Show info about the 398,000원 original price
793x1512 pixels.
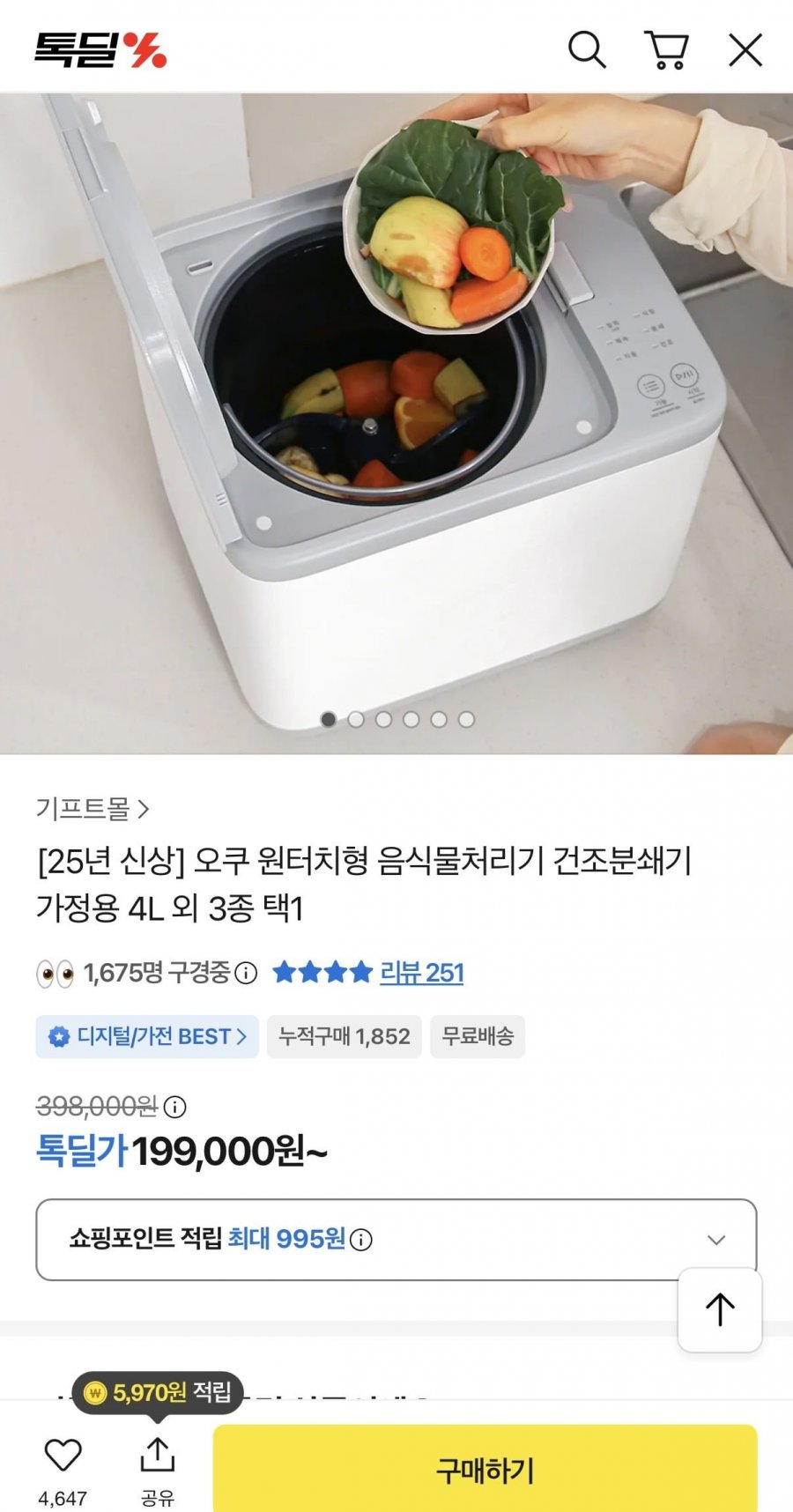coord(175,1107)
